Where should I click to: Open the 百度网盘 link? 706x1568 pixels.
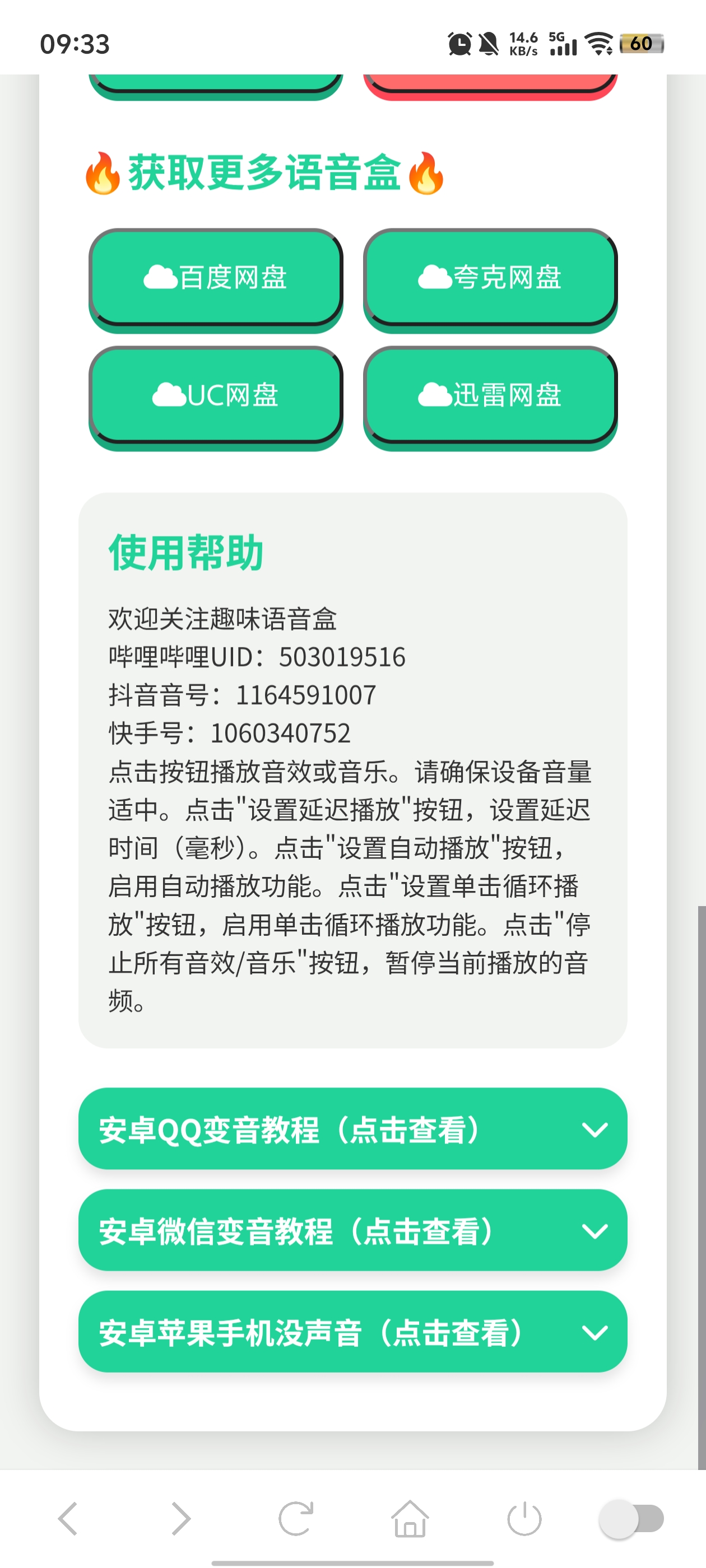pyautogui.click(x=216, y=278)
